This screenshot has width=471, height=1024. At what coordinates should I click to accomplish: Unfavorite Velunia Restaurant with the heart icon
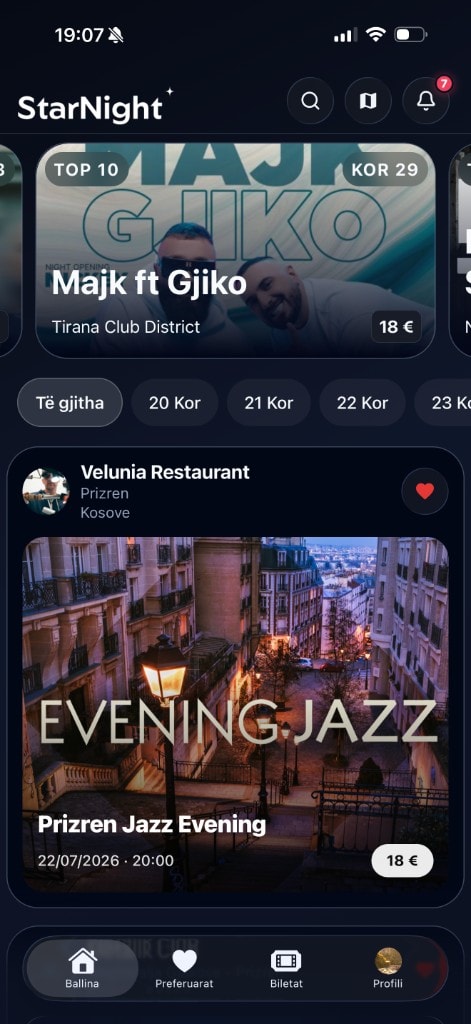click(425, 491)
